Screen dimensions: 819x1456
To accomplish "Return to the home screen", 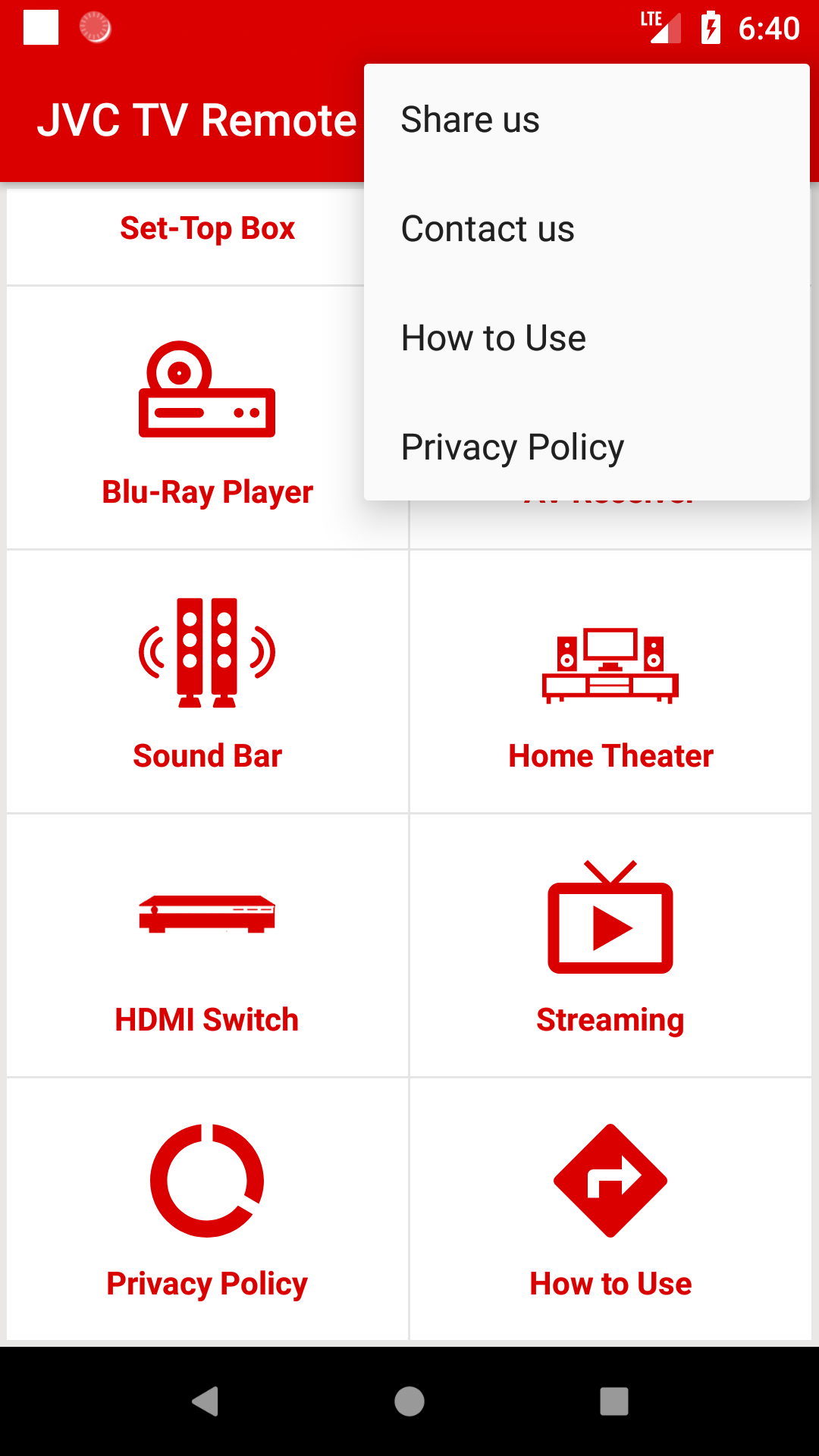I will coord(409,1401).
